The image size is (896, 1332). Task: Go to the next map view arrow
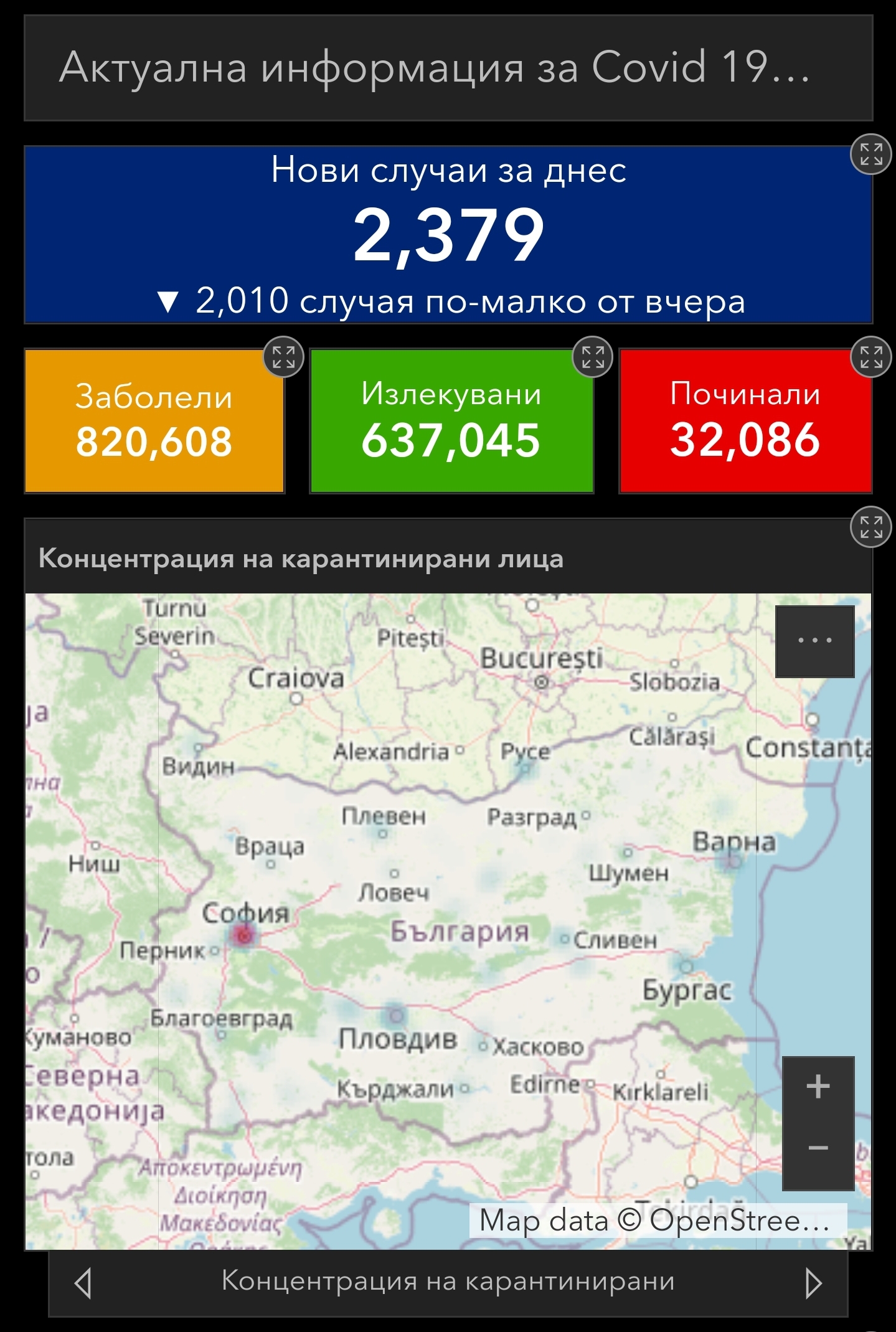pos(813,1283)
